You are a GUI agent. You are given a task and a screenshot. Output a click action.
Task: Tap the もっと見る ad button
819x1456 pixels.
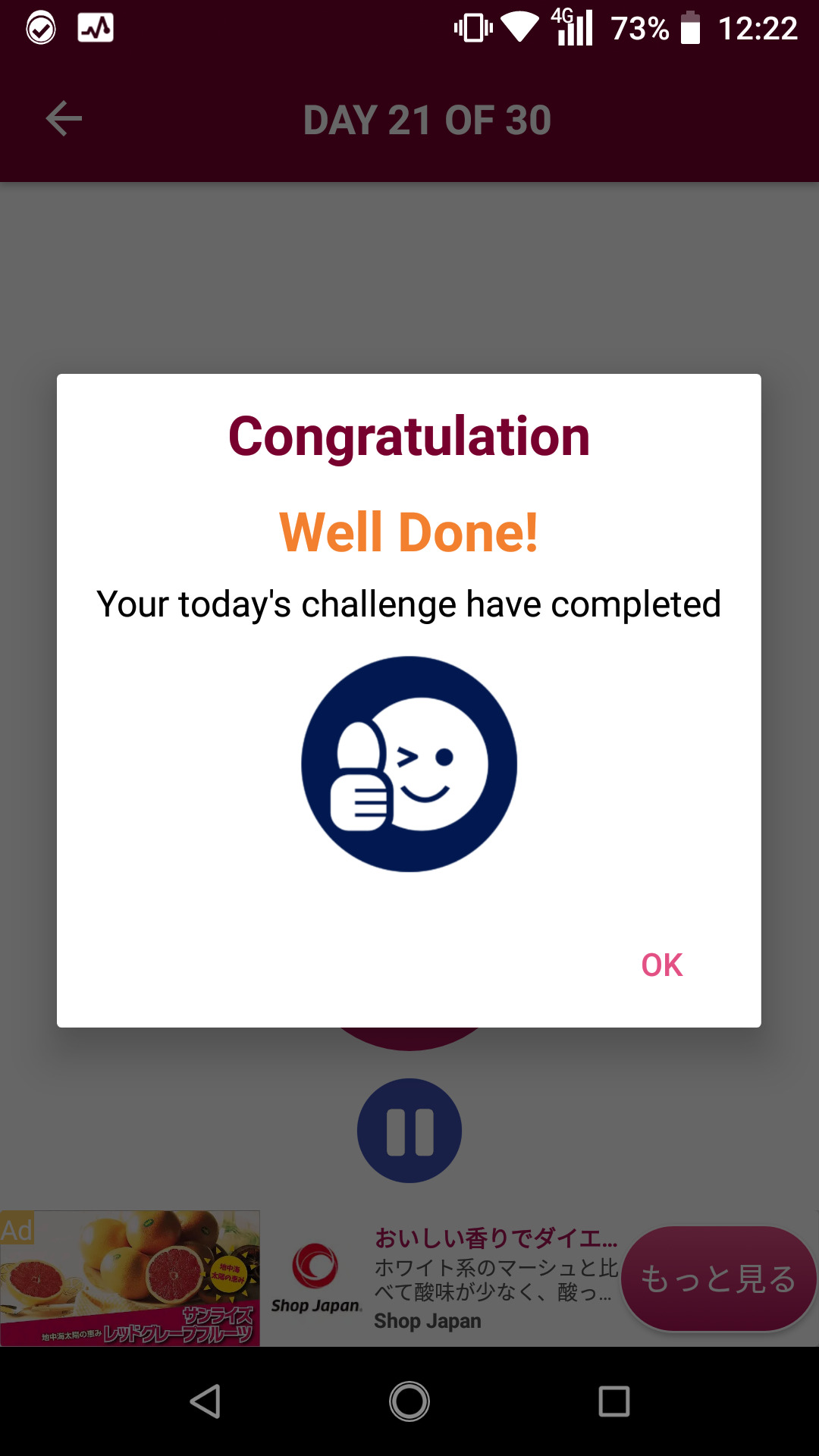pos(717,1279)
